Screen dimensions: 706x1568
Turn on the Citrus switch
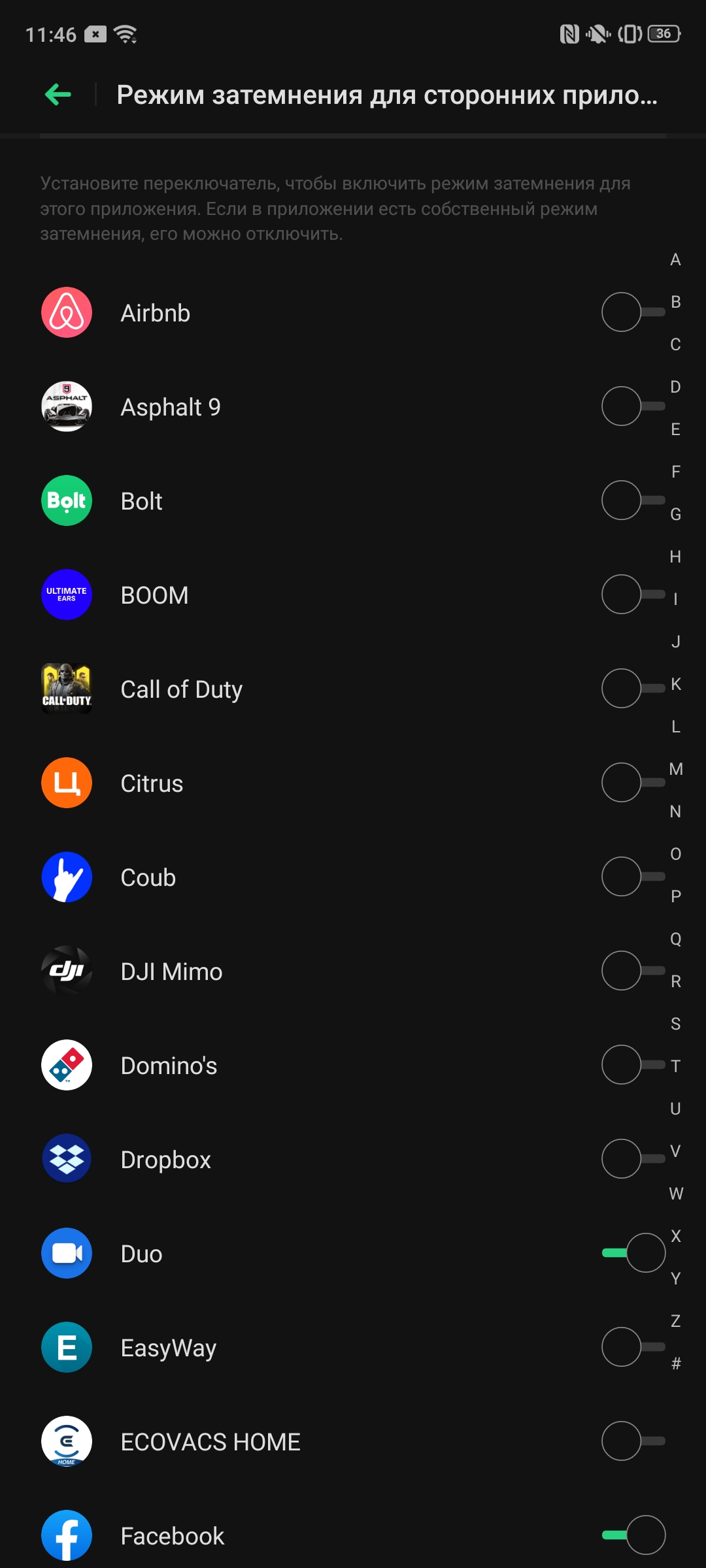click(632, 783)
